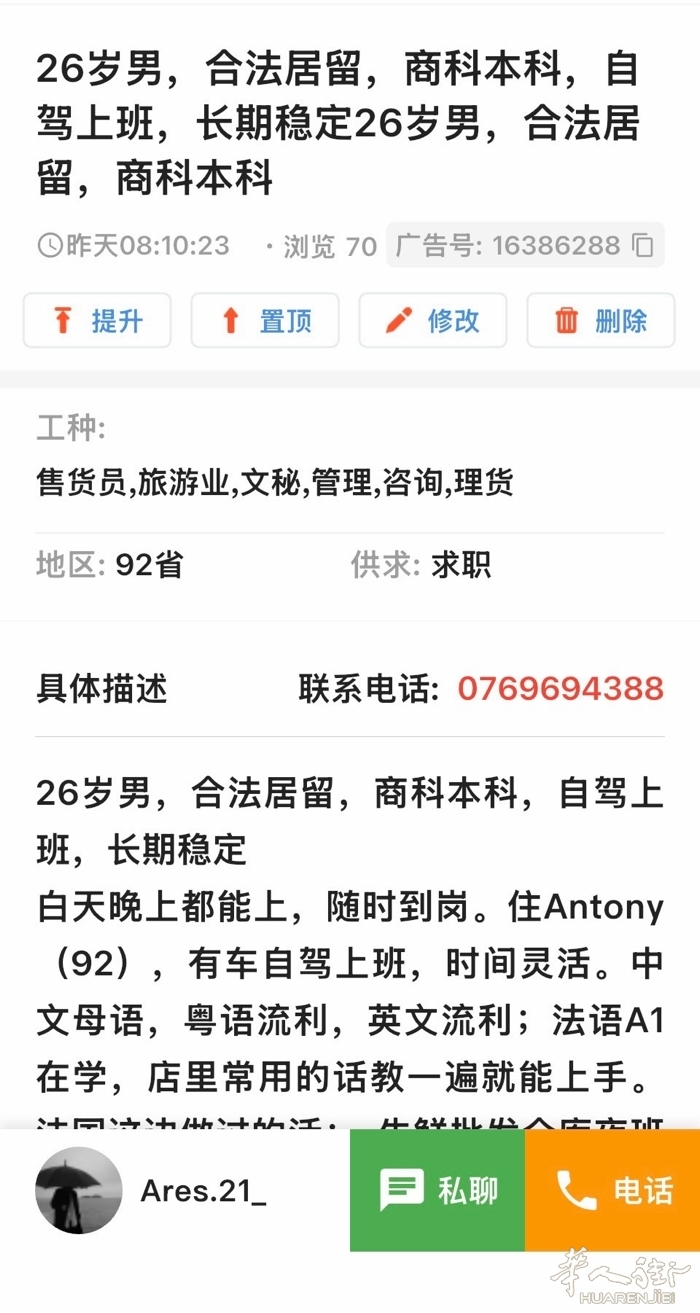Start a private chat via 私聊
Image resolution: width=700 pixels, height=1313 pixels.
point(437,1190)
